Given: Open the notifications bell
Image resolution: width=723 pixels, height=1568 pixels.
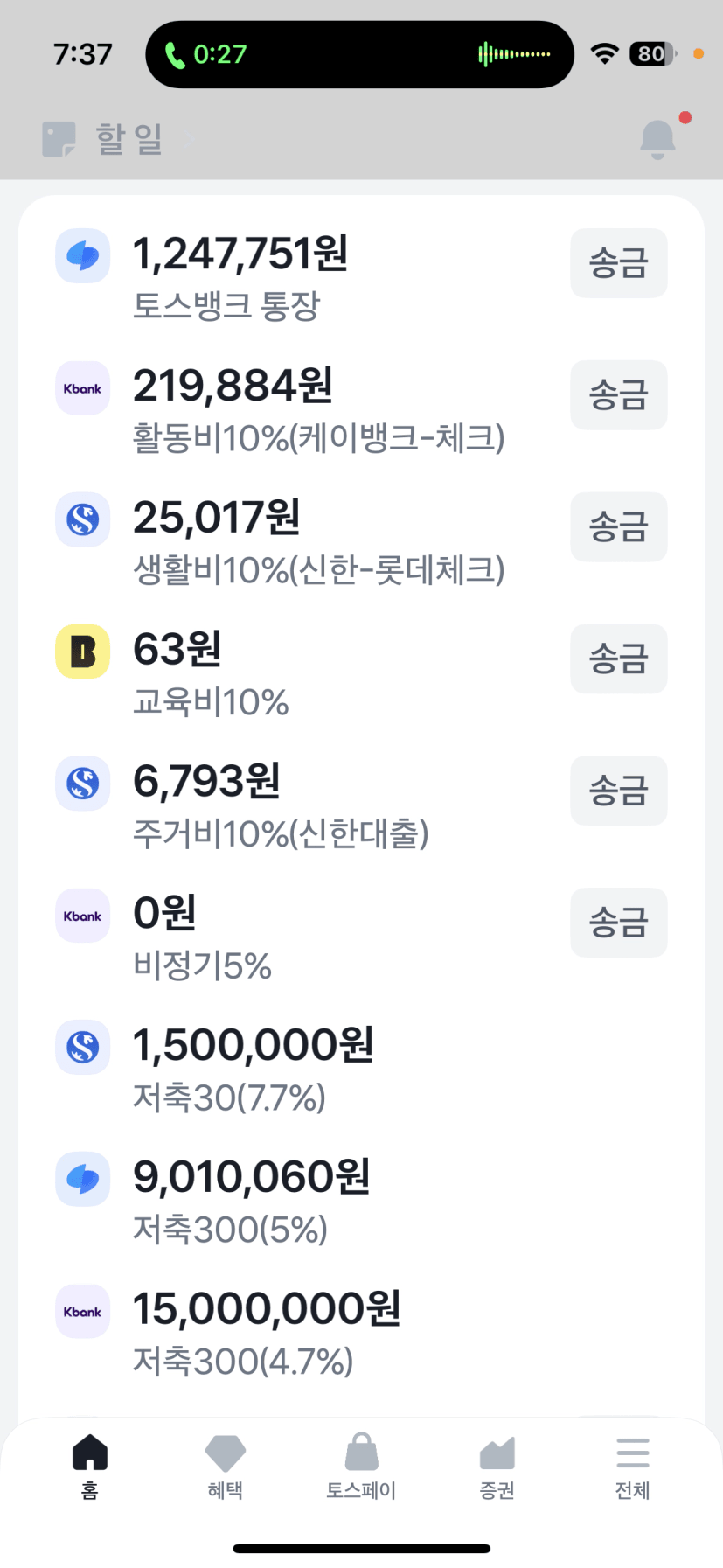Looking at the screenshot, I should pyautogui.click(x=659, y=138).
